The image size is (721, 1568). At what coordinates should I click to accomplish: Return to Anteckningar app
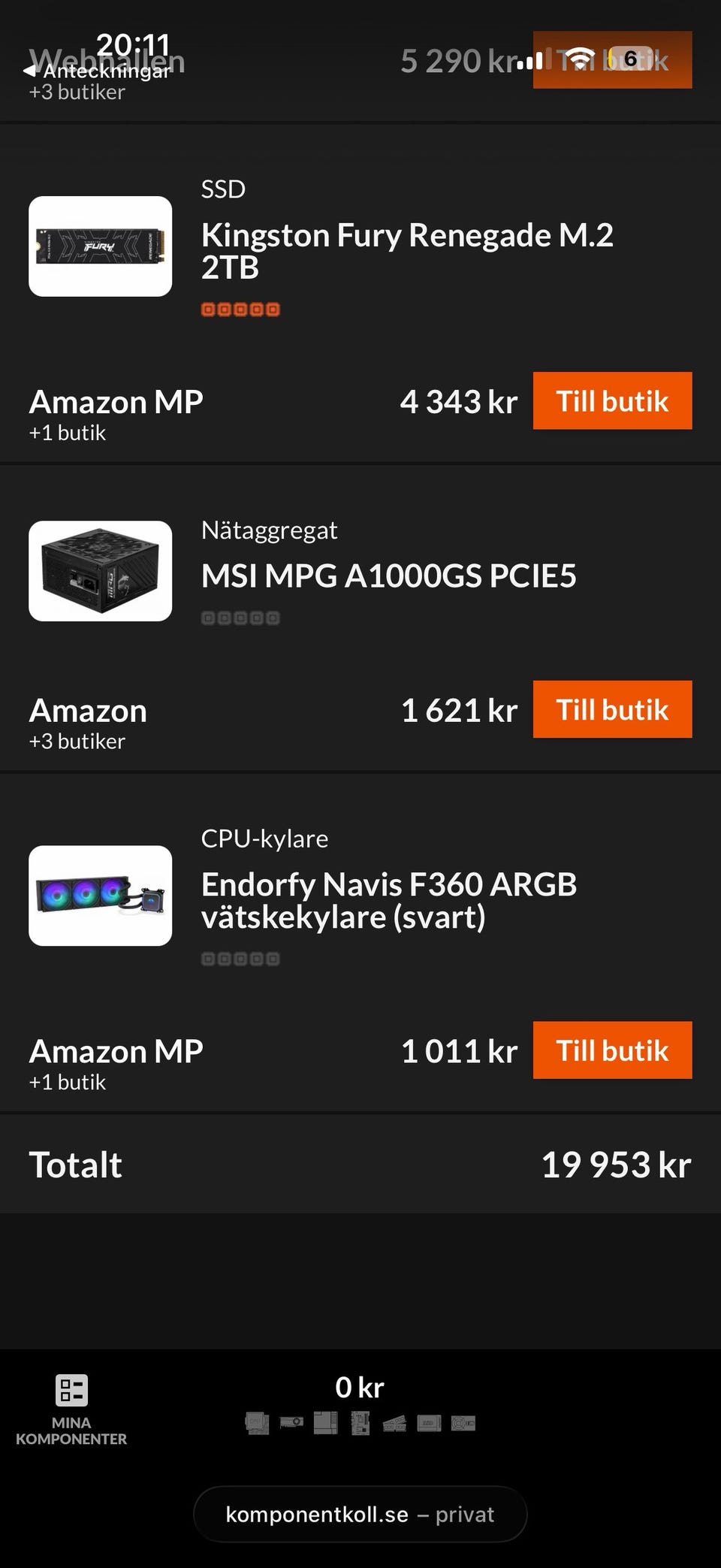tap(98, 71)
